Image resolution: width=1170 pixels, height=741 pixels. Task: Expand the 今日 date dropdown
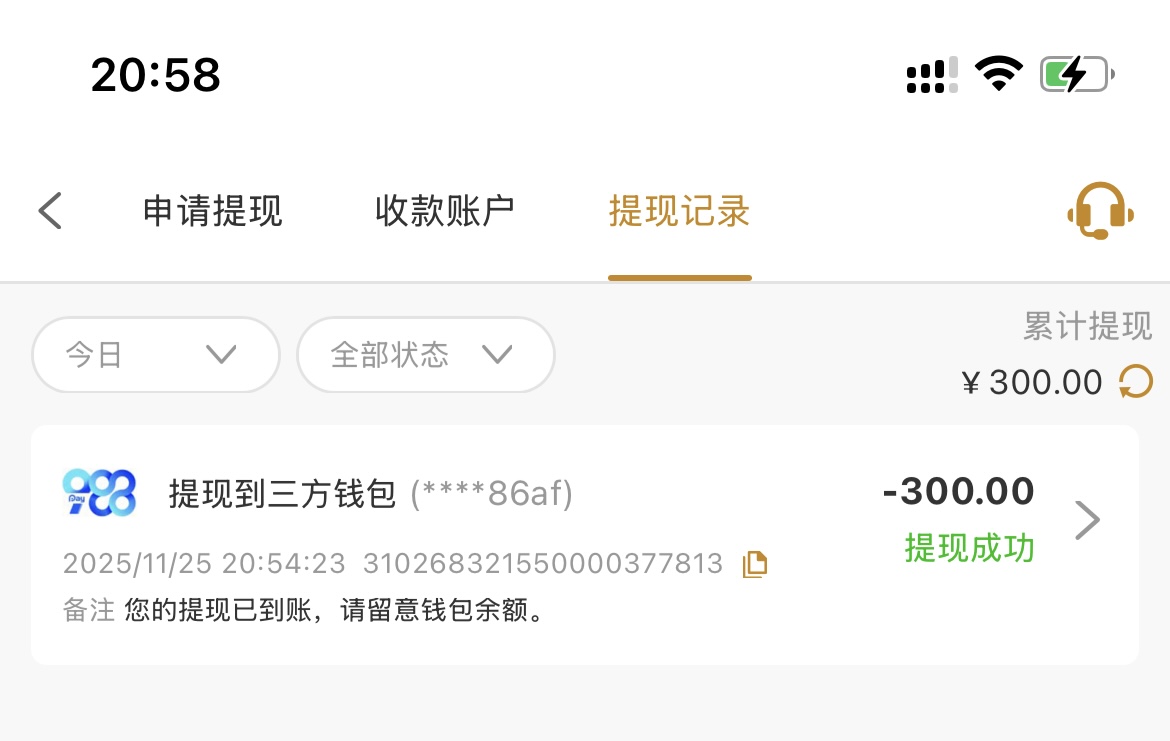(155, 355)
